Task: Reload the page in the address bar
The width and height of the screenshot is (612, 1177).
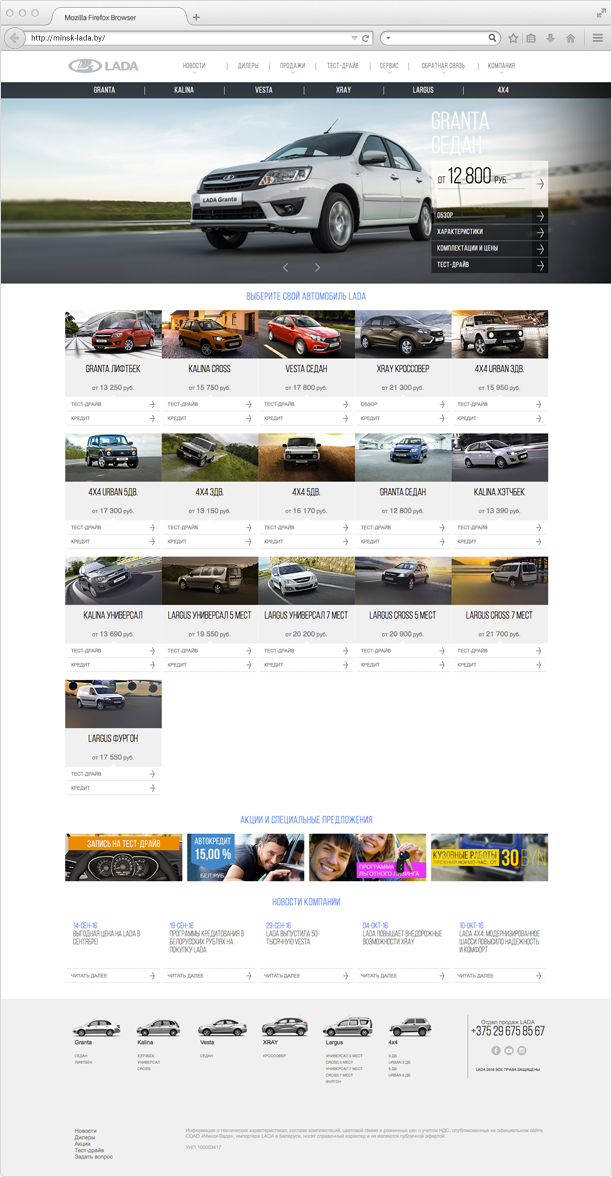Action: (x=366, y=38)
